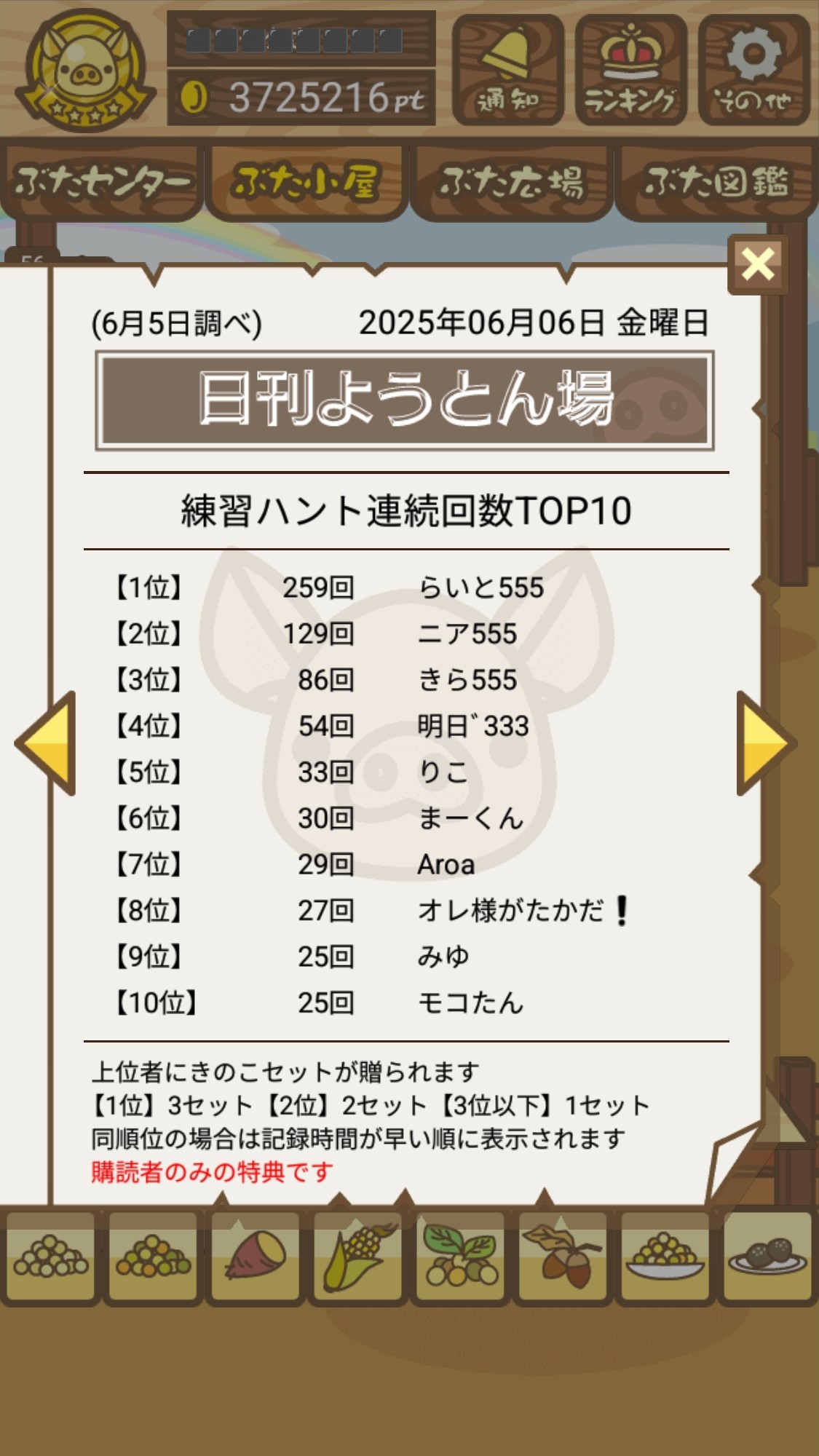Switch to the ぶた市場 tab

511,182
